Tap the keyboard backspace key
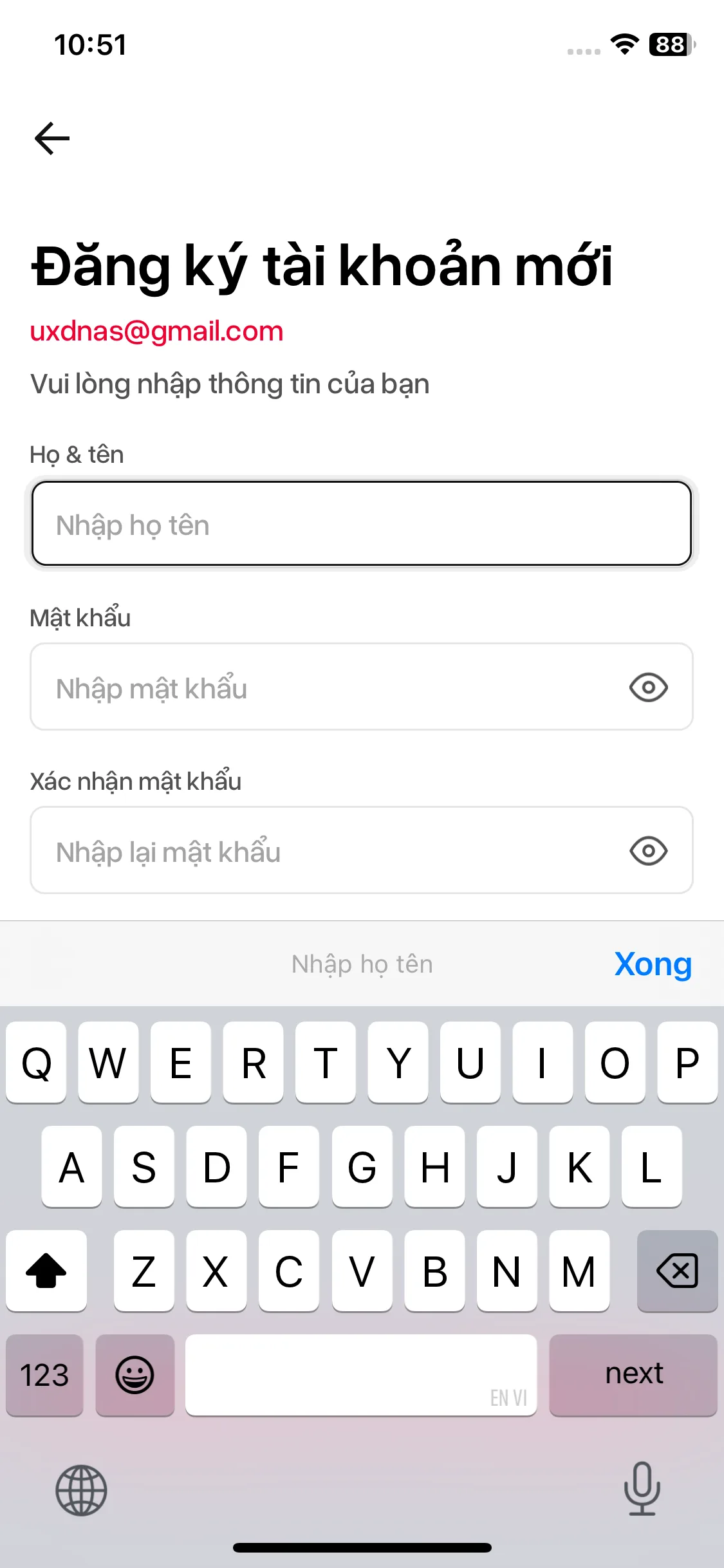 (x=677, y=1271)
